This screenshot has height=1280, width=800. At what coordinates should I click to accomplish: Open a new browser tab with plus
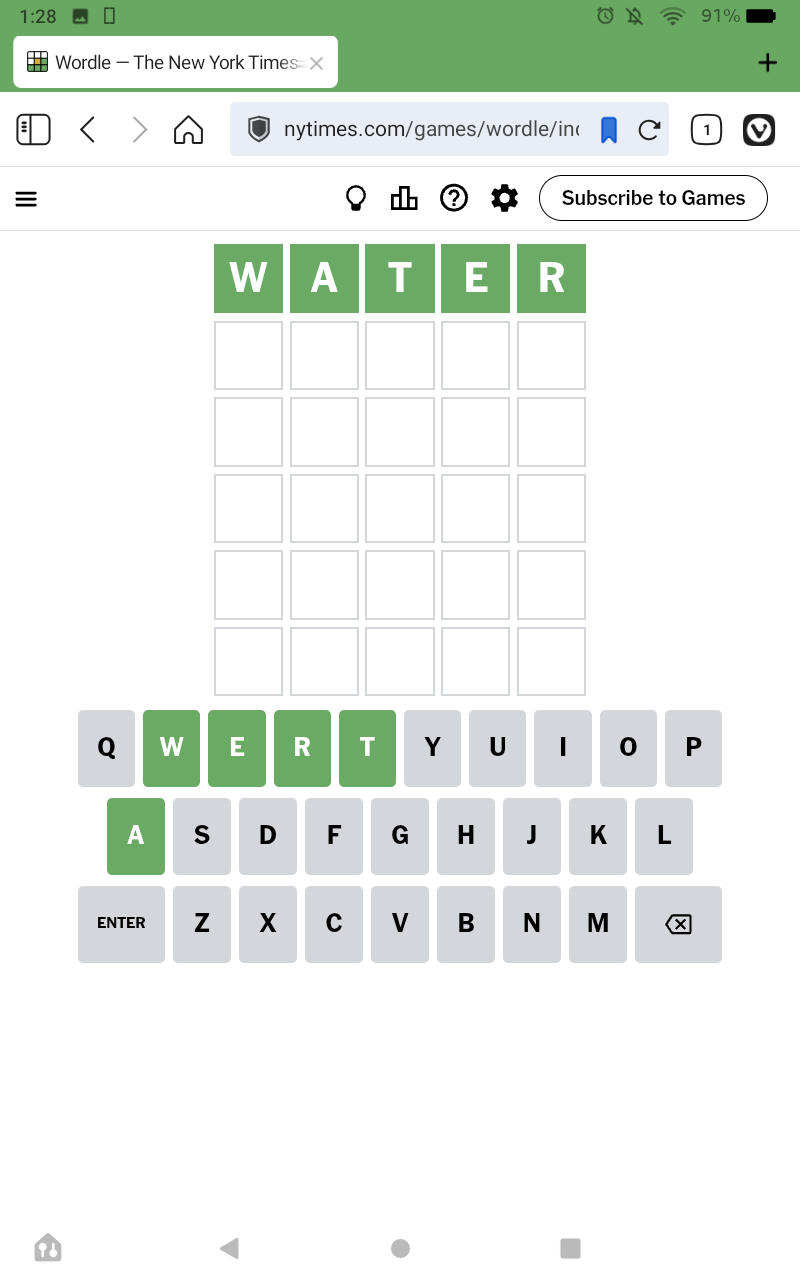coord(767,63)
